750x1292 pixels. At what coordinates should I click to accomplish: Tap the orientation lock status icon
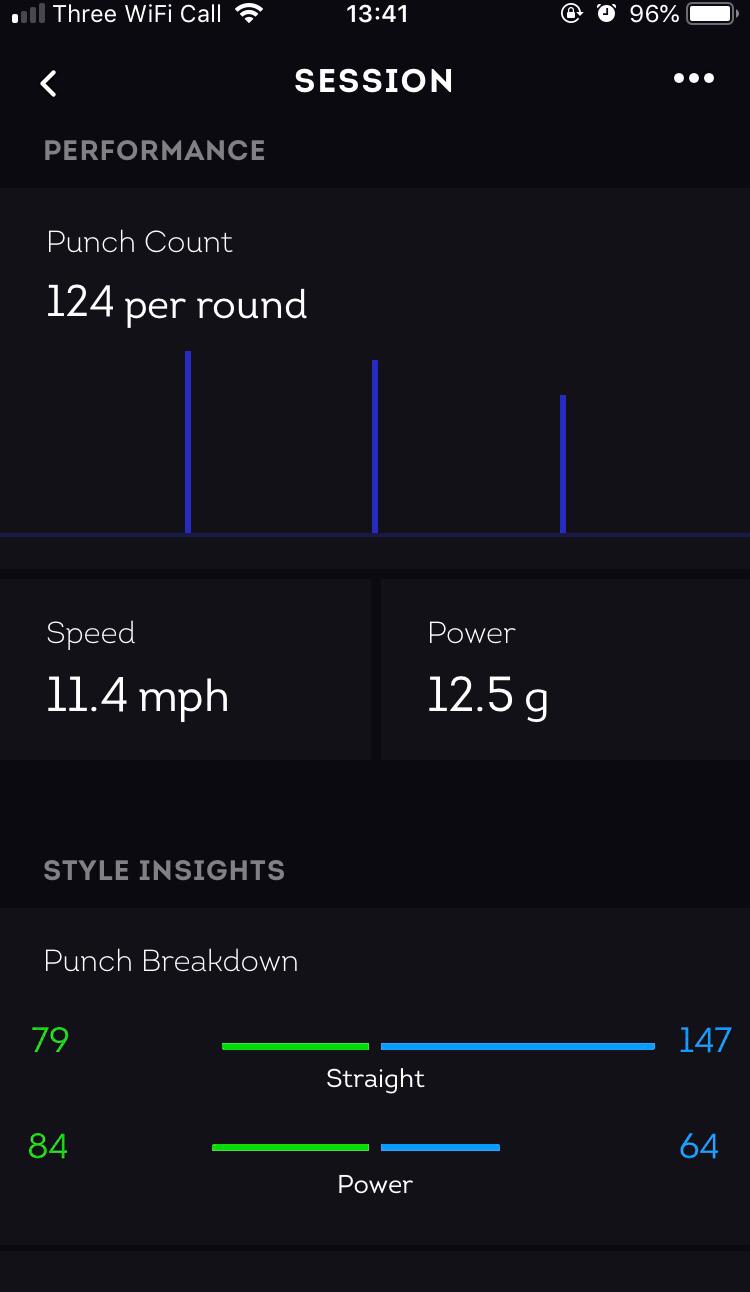(572, 14)
